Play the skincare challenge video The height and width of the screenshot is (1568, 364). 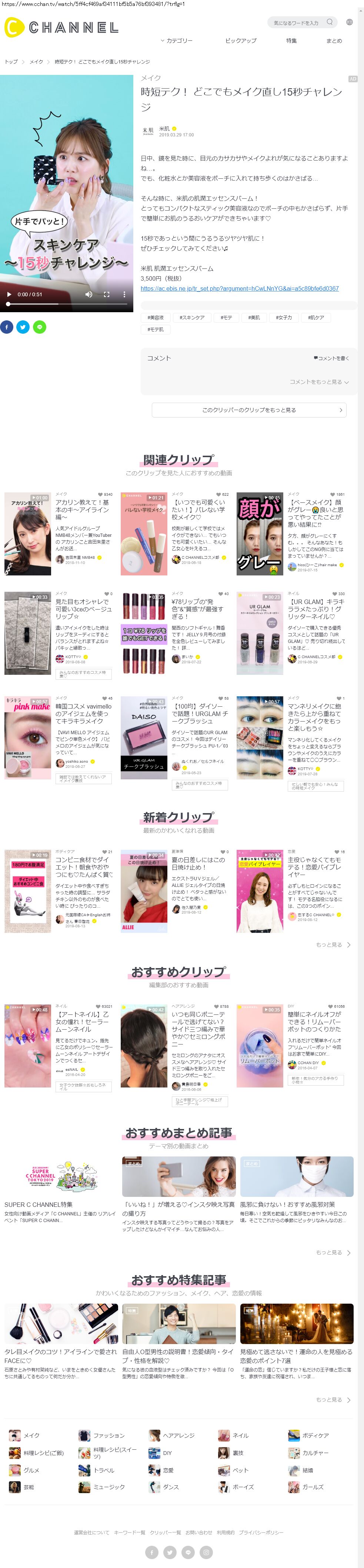9,295
